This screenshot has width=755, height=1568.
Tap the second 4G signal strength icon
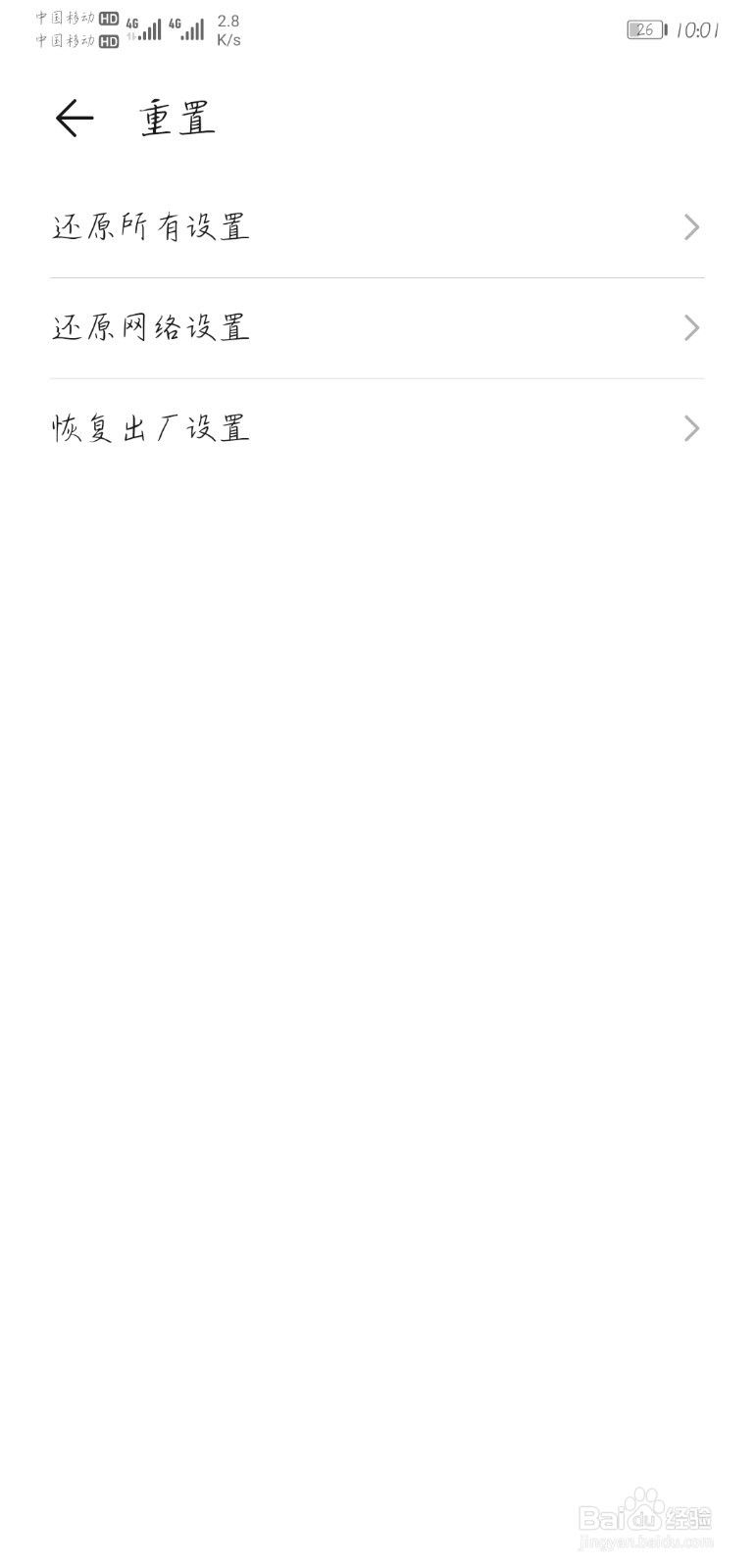[x=186, y=27]
